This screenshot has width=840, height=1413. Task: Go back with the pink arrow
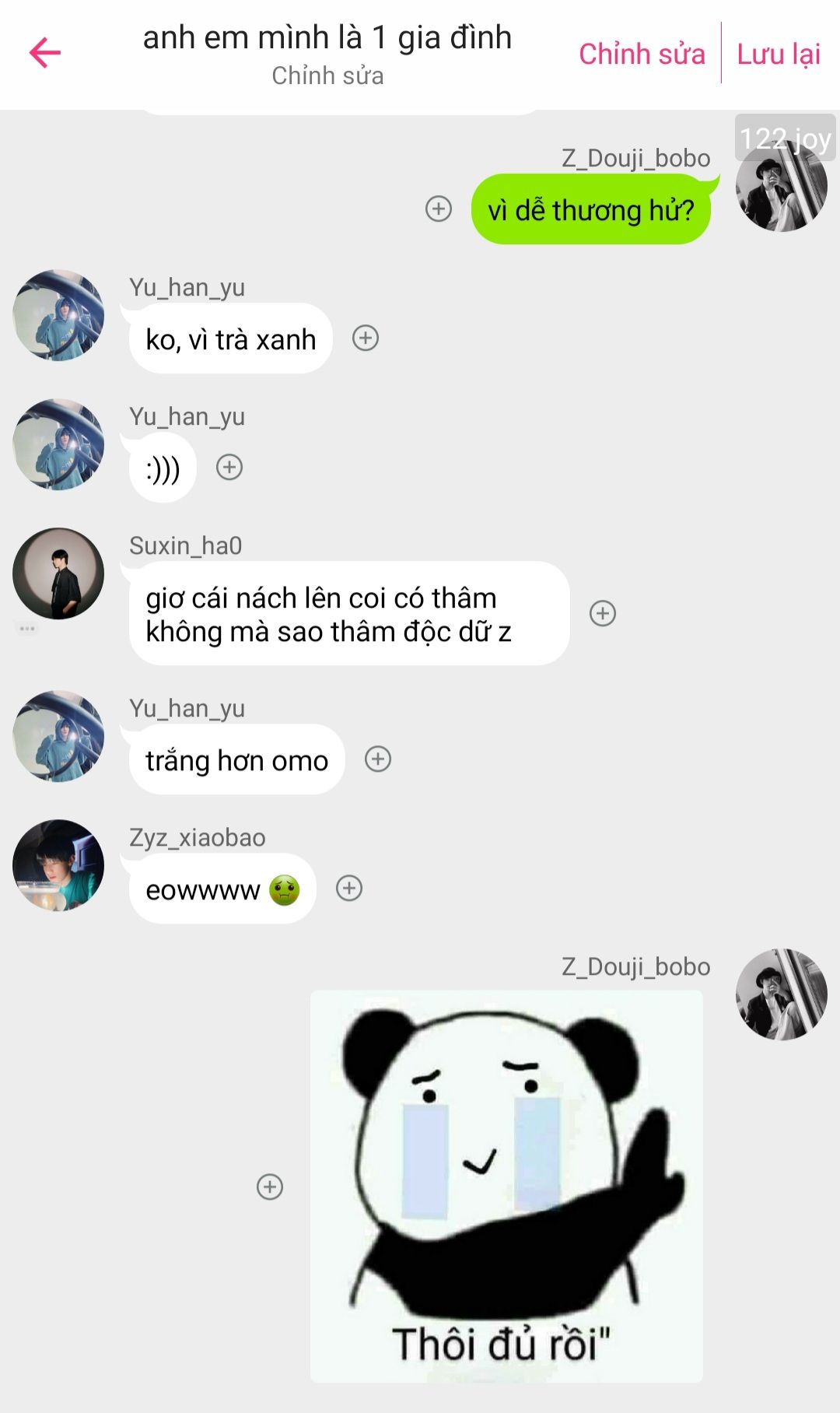pyautogui.click(x=45, y=53)
